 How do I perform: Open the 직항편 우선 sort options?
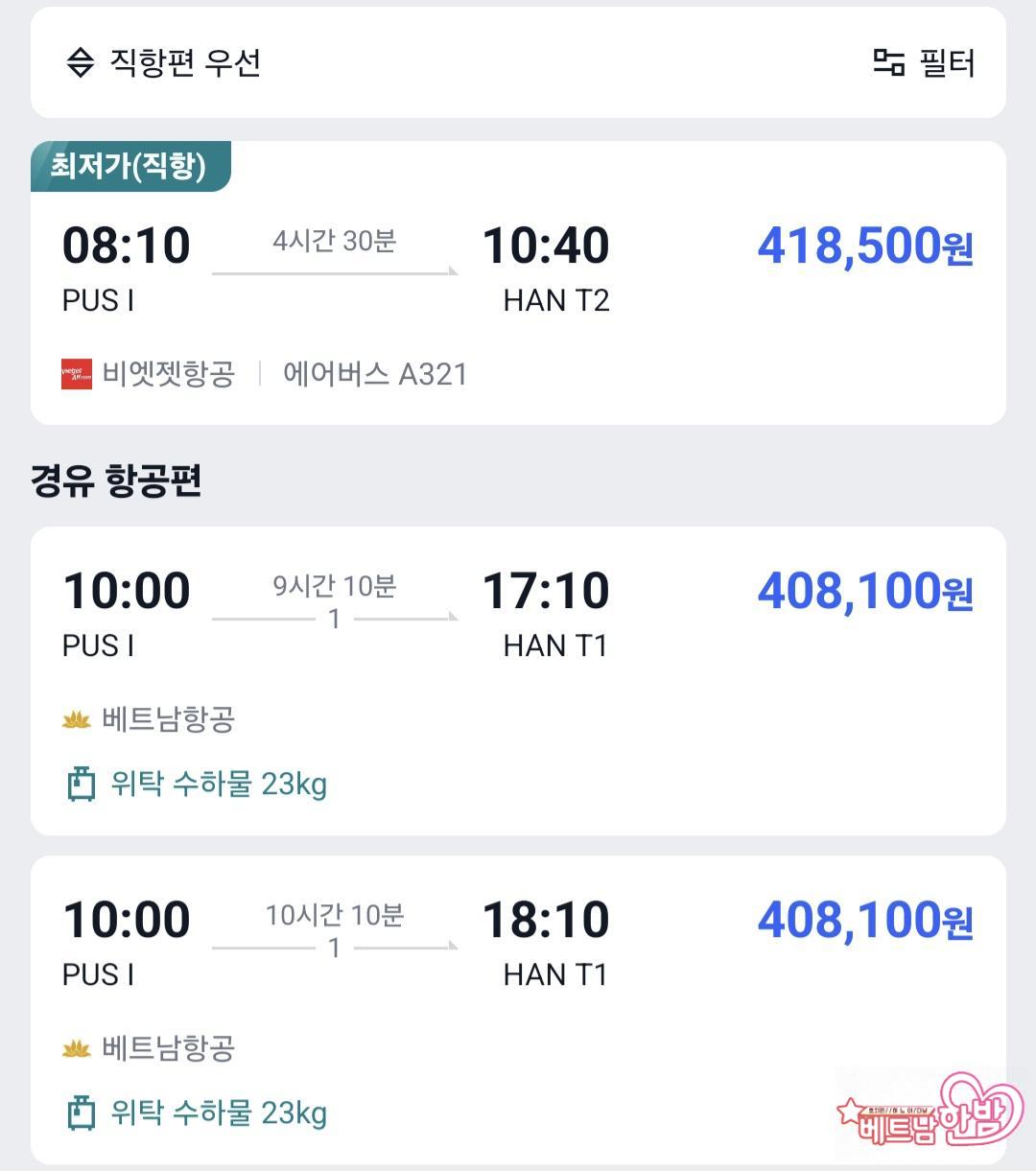164,63
